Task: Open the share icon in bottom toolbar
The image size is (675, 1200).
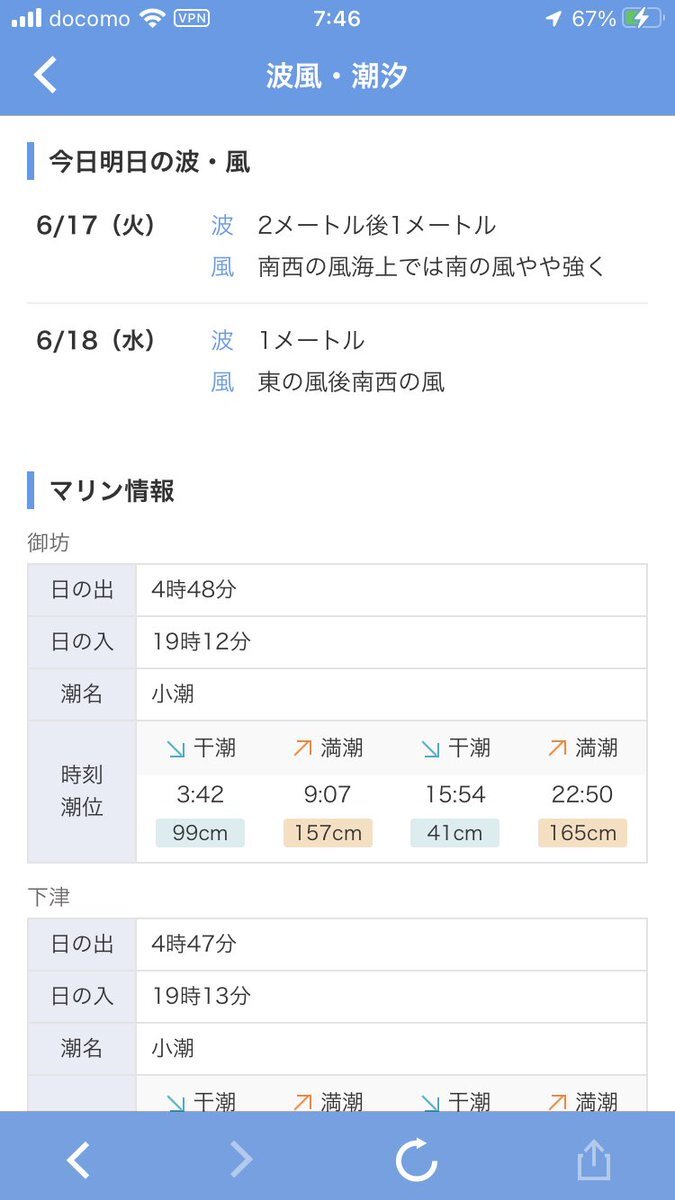Action: coord(594,1159)
